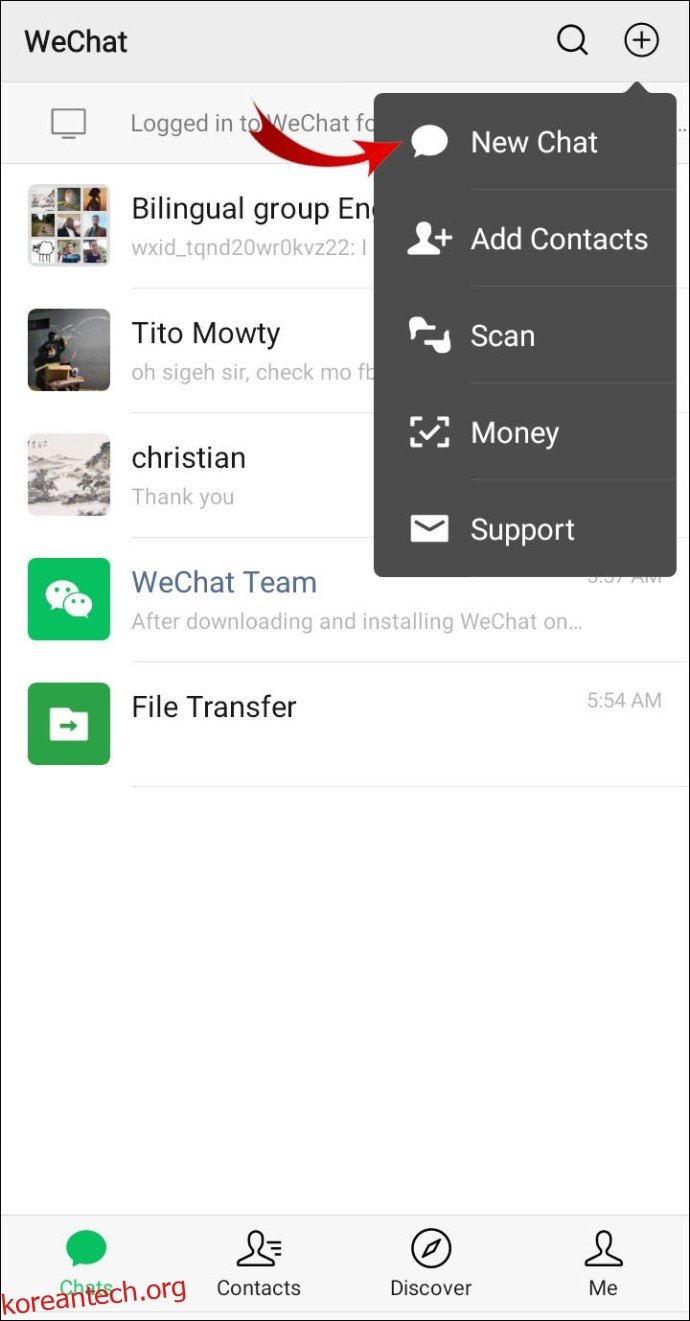Open the chat with christian
The image size is (690, 1321).
[x=190, y=474]
